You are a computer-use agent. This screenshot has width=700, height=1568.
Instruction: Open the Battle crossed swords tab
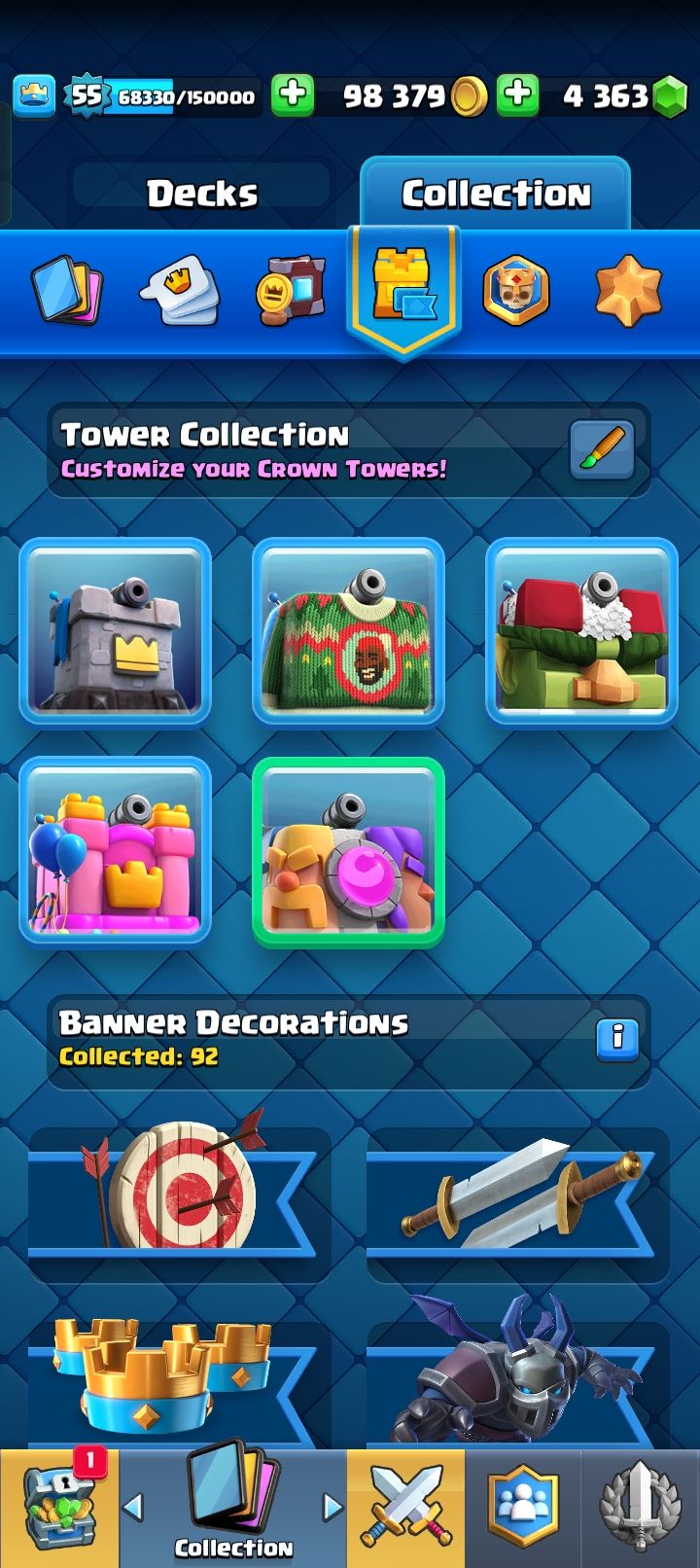point(405,1508)
